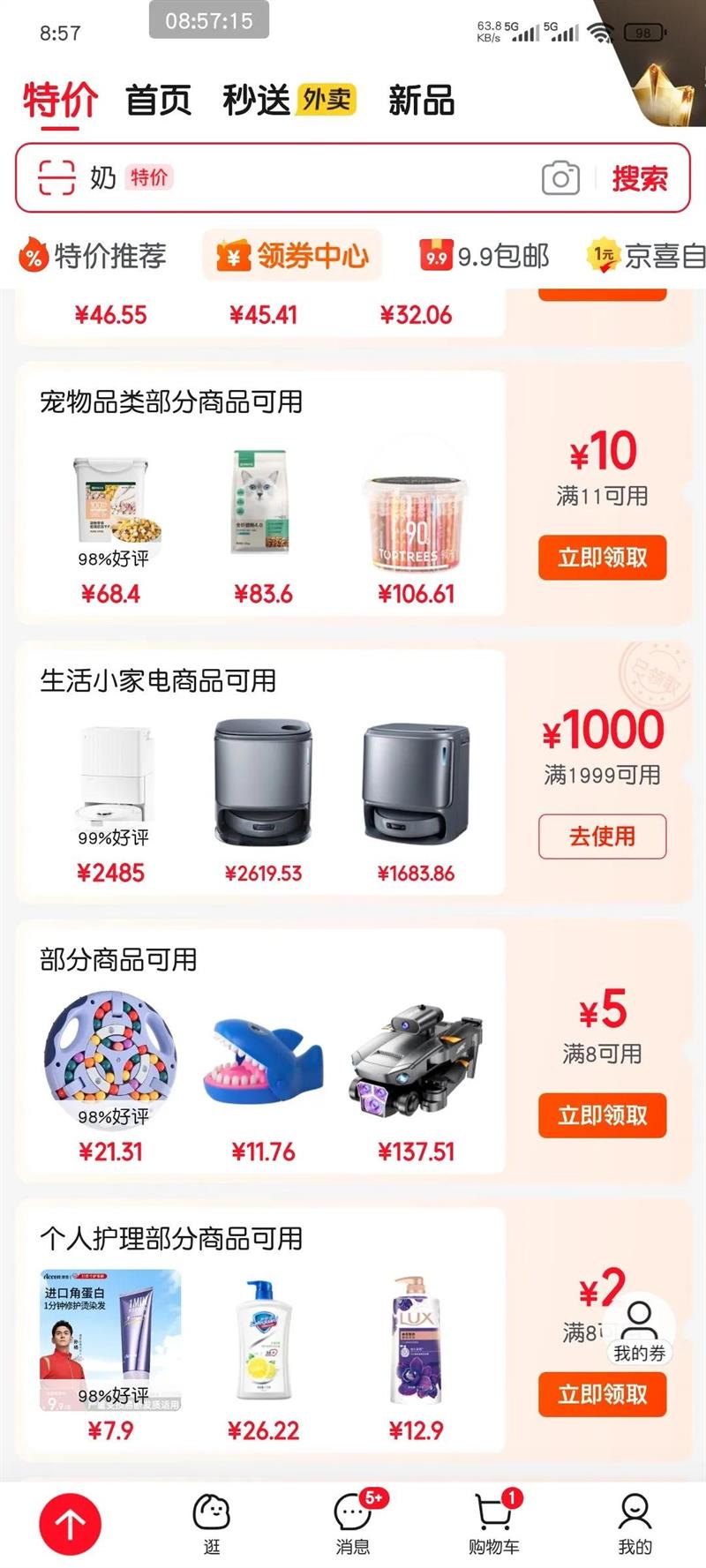The height and width of the screenshot is (1568, 706).
Task: Claim the ¥5 满8可用 coupon
Action: pos(602,1115)
